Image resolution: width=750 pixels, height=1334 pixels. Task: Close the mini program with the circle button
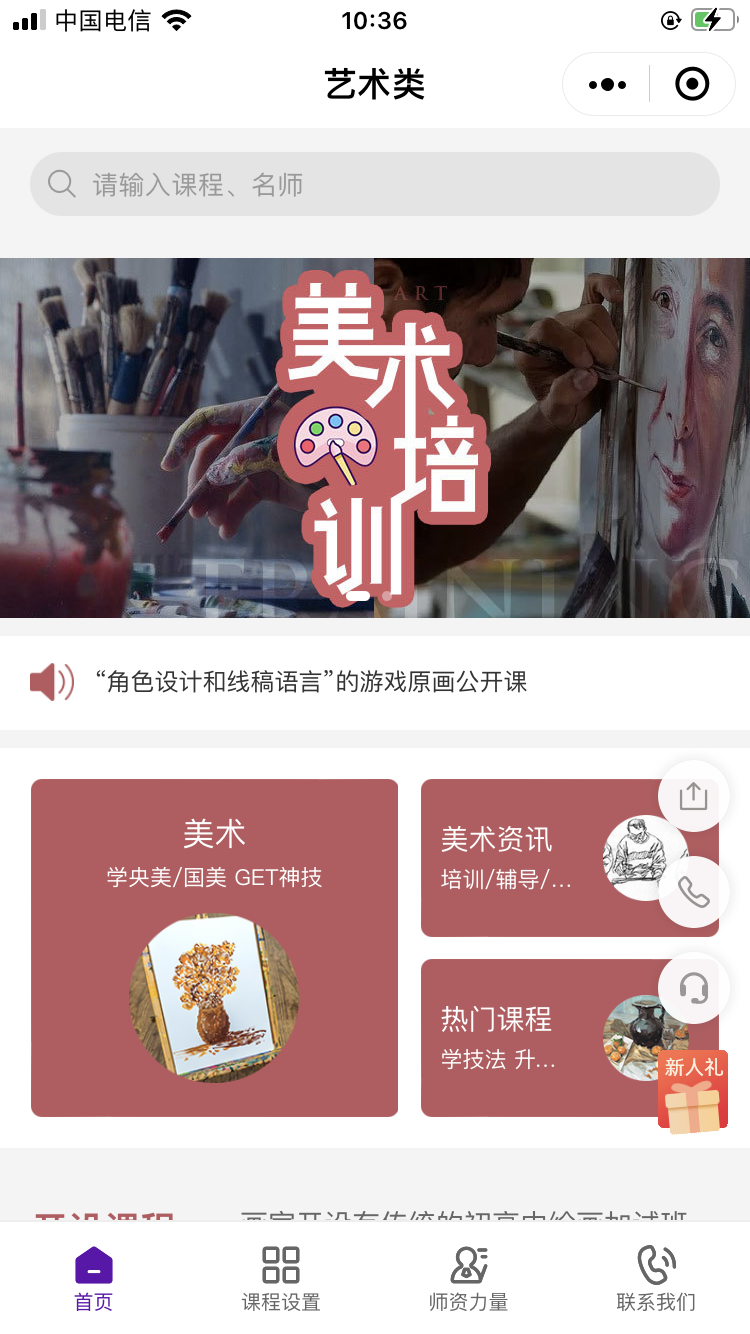pos(692,85)
